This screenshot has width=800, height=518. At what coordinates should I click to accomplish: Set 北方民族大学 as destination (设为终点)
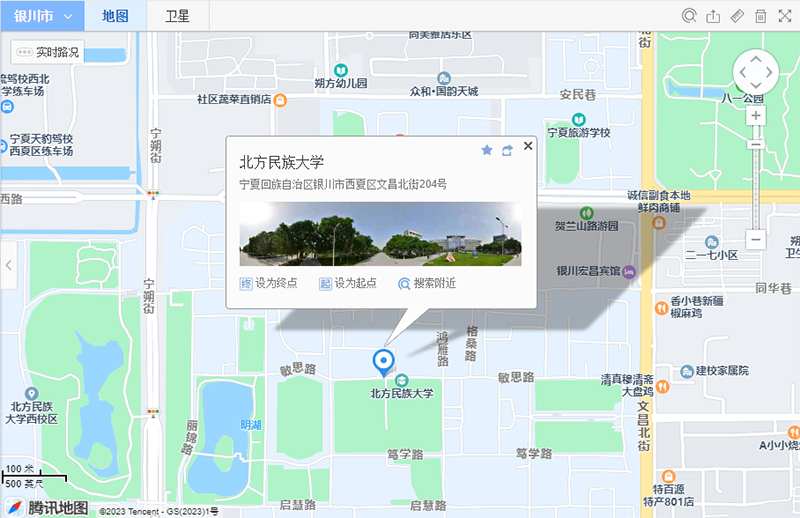(269, 283)
